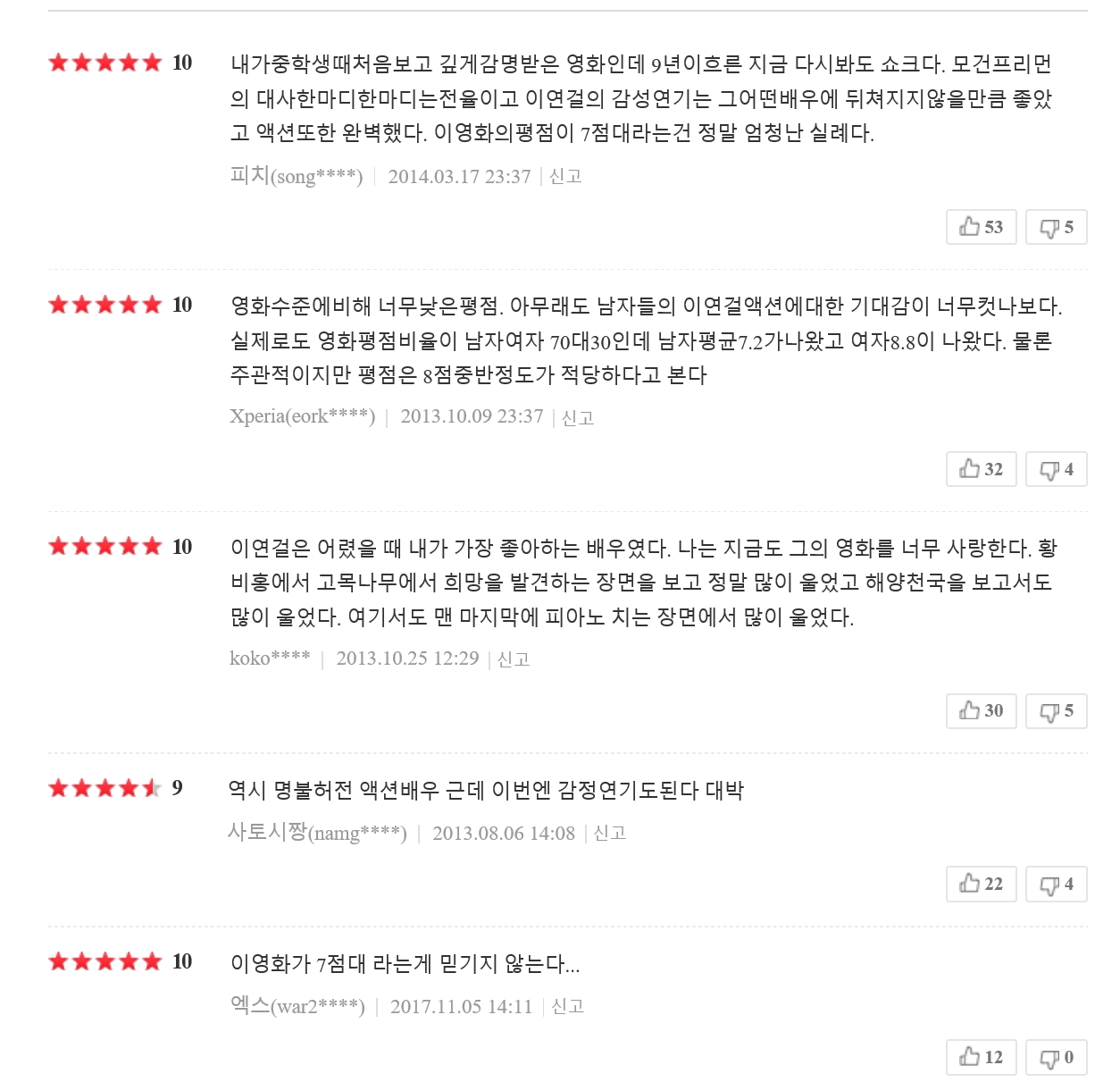Like the review by 피치(song****)
The image size is (1120, 1082).
tap(981, 227)
